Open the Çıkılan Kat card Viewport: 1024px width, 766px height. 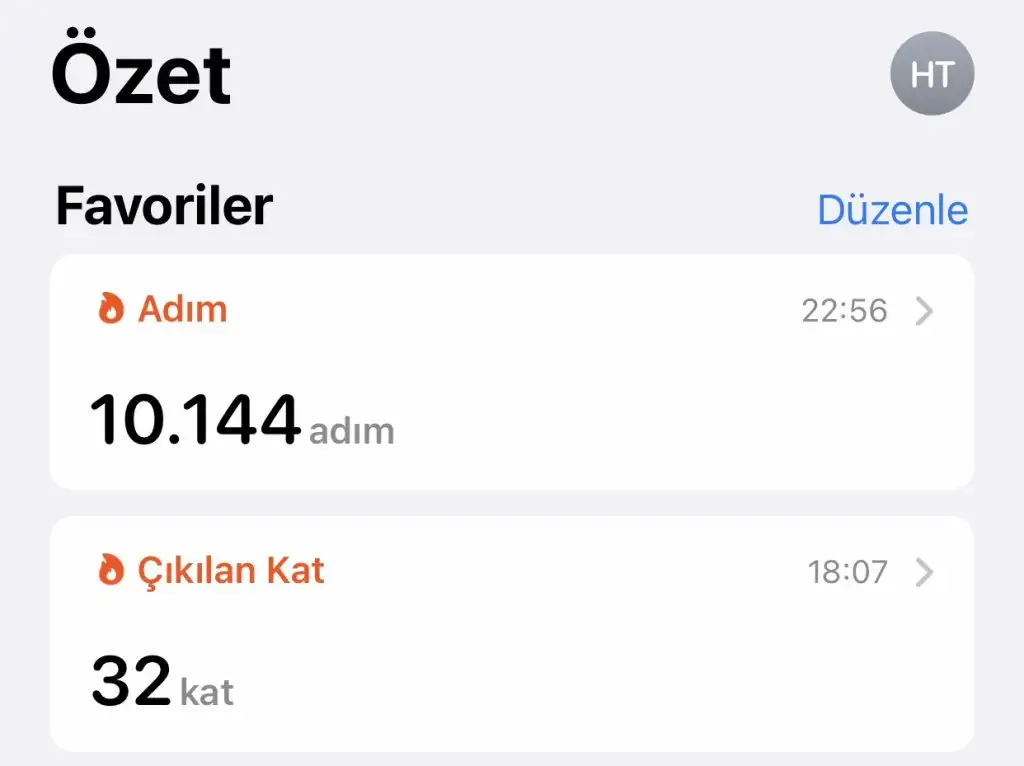(511, 633)
